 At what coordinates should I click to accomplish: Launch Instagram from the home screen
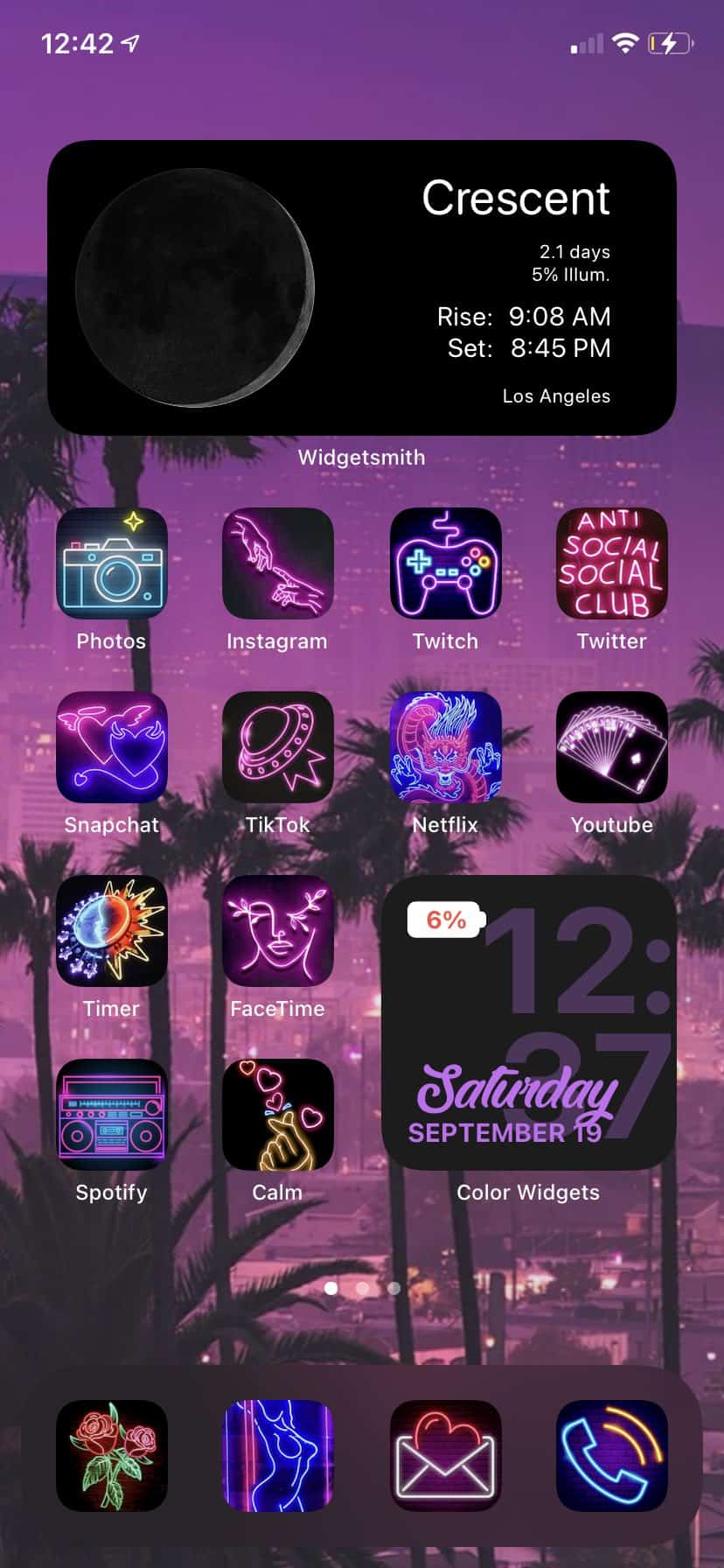click(278, 564)
